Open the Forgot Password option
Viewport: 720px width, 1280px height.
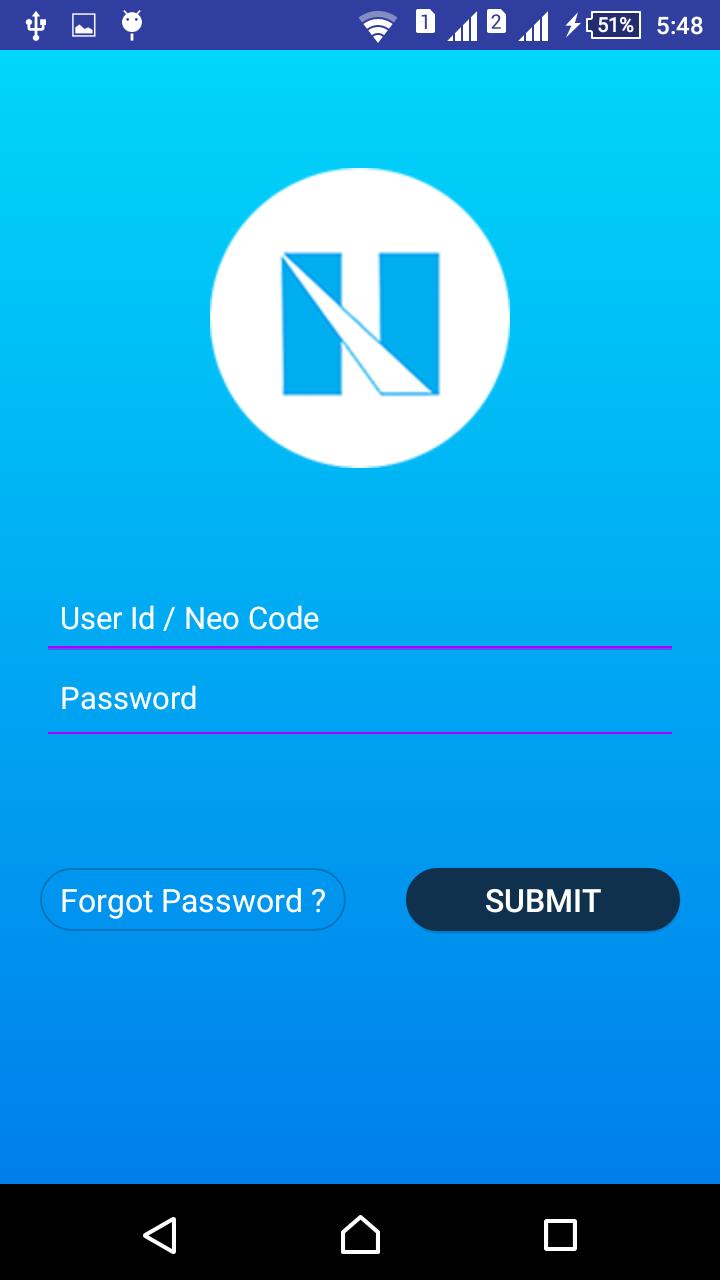[x=193, y=900]
